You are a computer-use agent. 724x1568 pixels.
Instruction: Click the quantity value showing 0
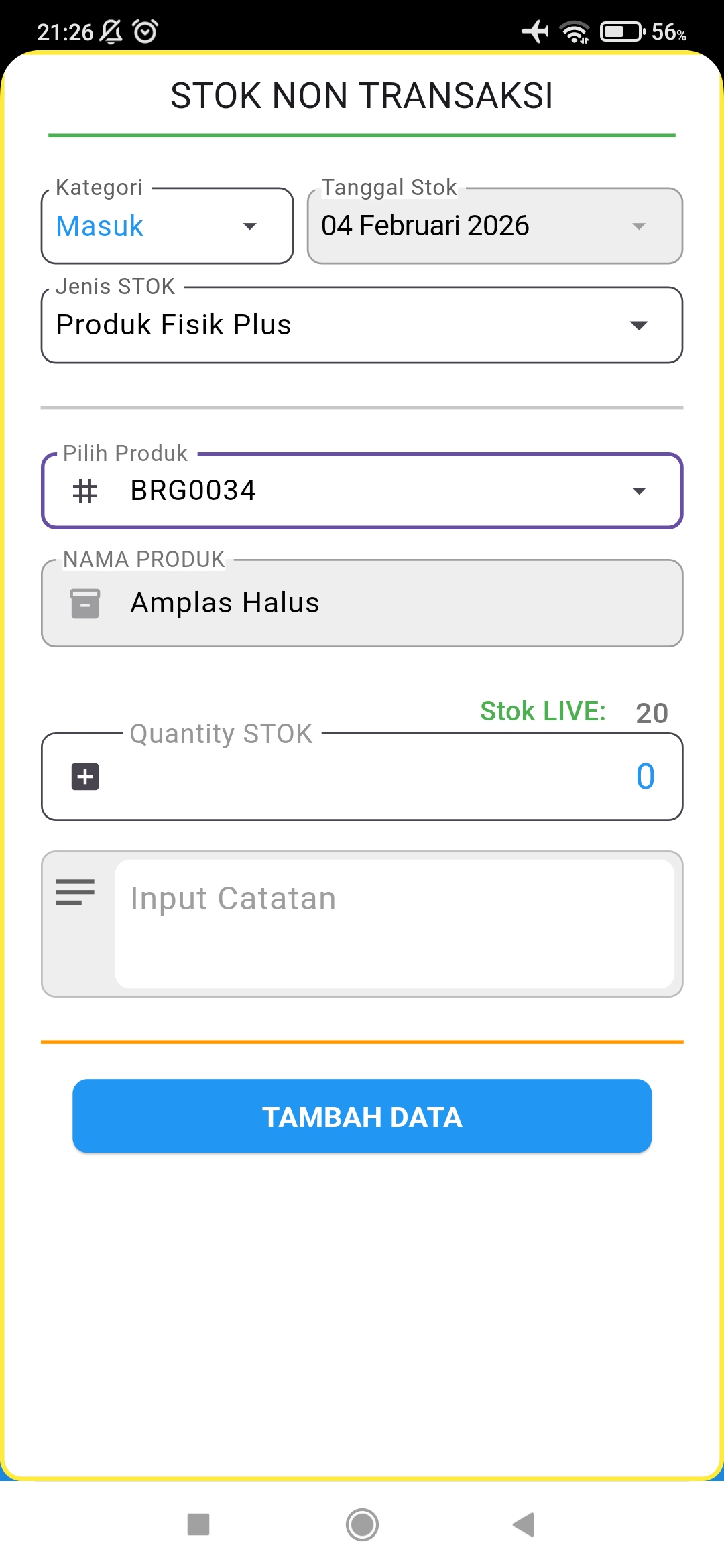(x=644, y=776)
